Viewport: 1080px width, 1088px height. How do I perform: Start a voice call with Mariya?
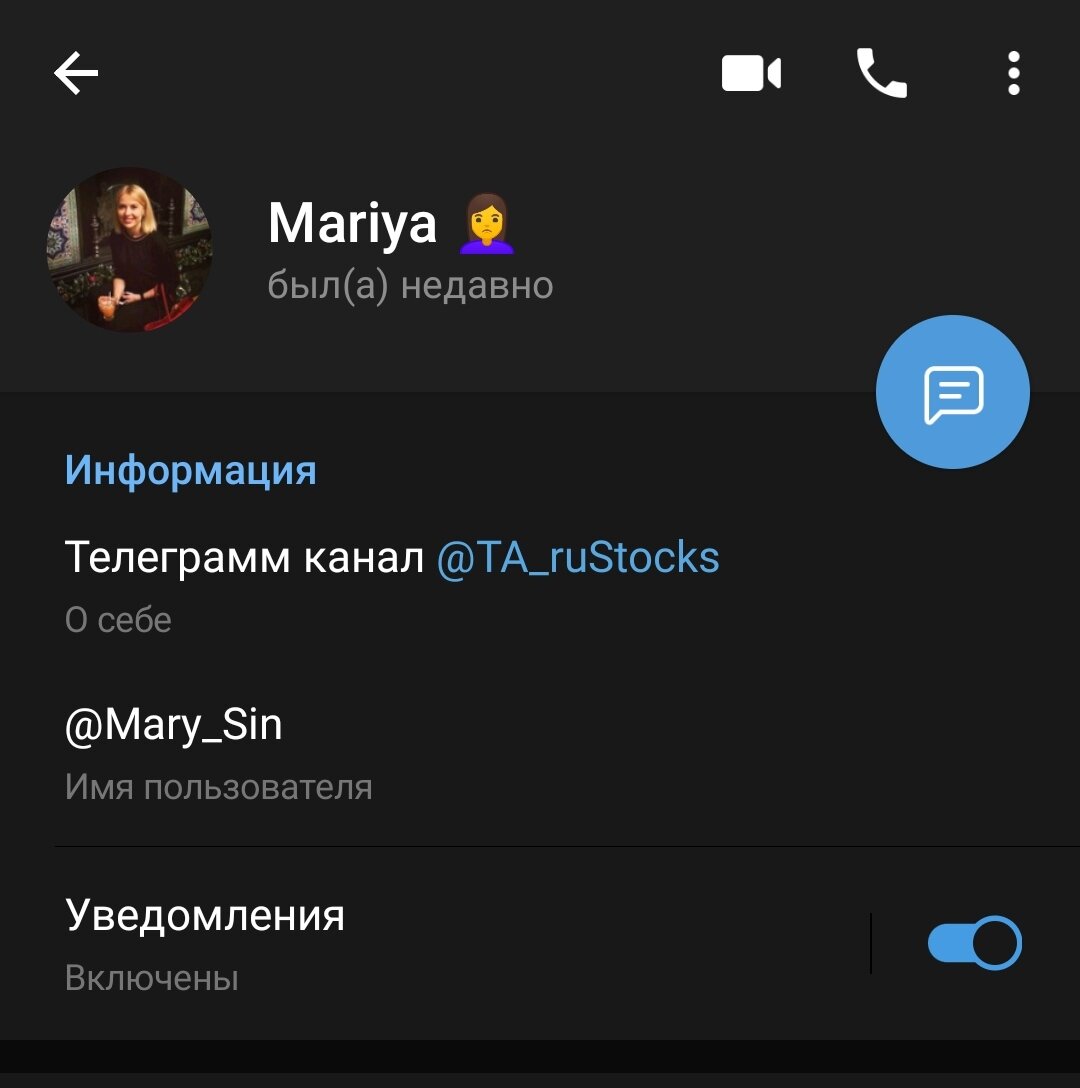coord(882,72)
